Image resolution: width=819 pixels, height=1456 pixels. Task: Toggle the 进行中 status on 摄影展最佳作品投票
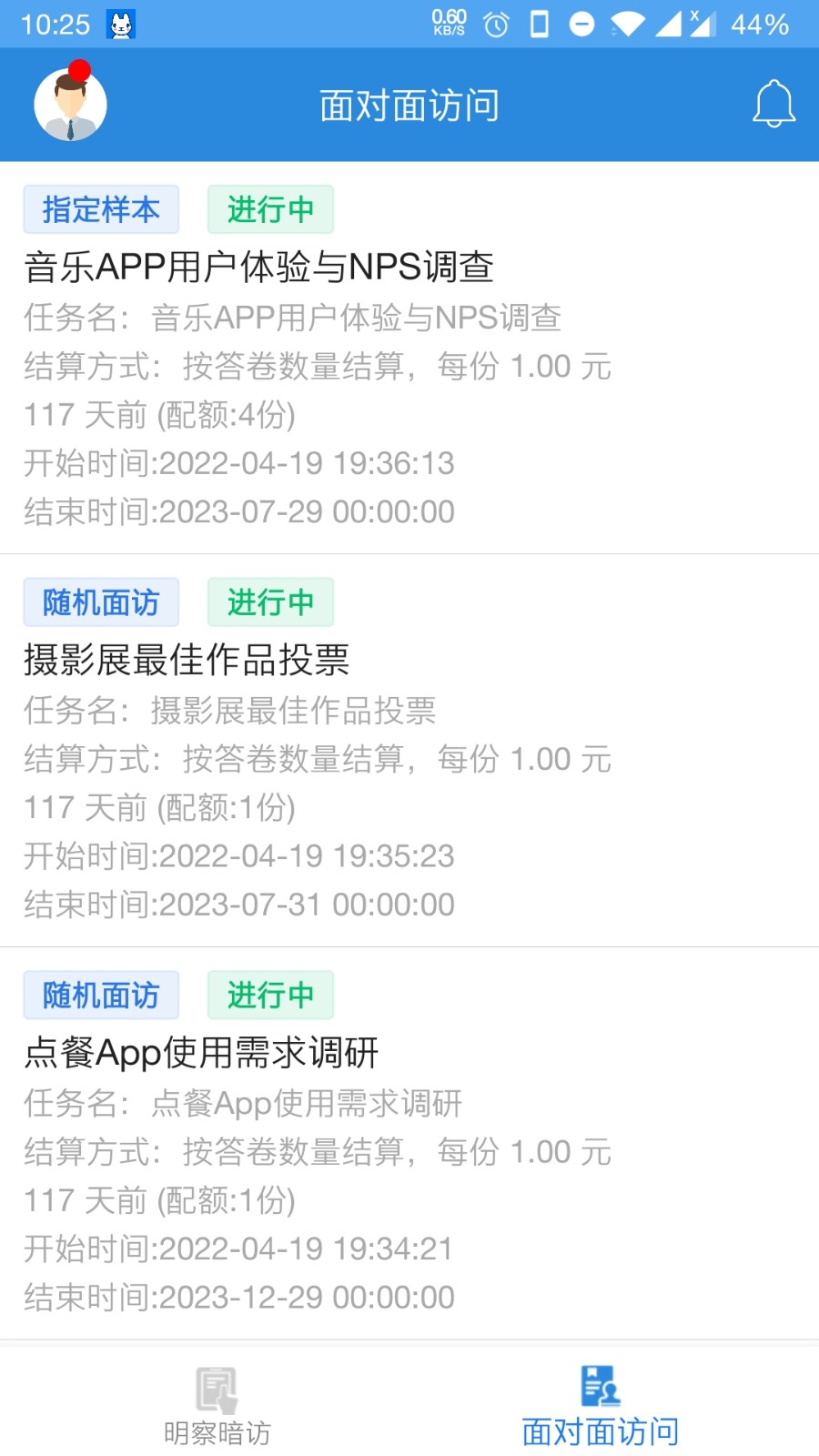(270, 602)
